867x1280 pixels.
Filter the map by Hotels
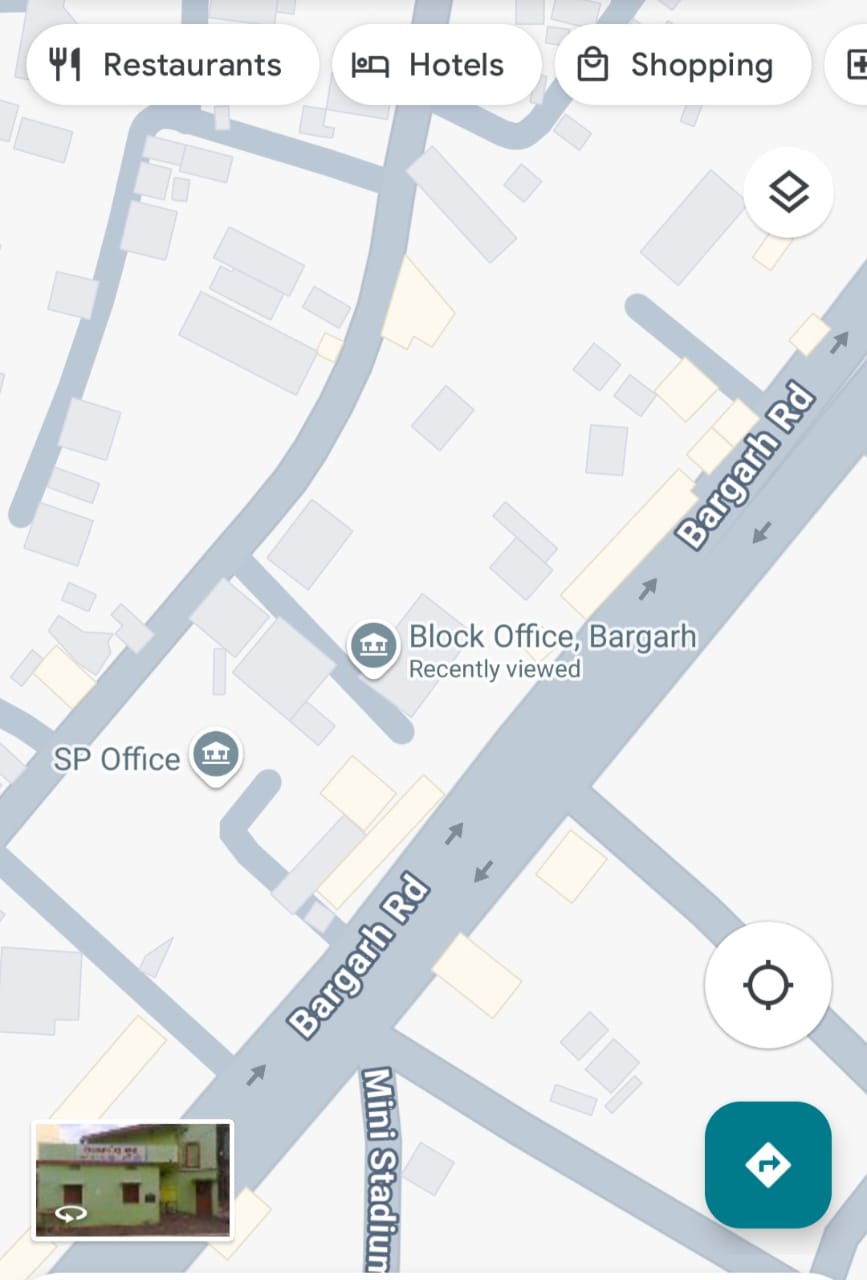pos(437,66)
